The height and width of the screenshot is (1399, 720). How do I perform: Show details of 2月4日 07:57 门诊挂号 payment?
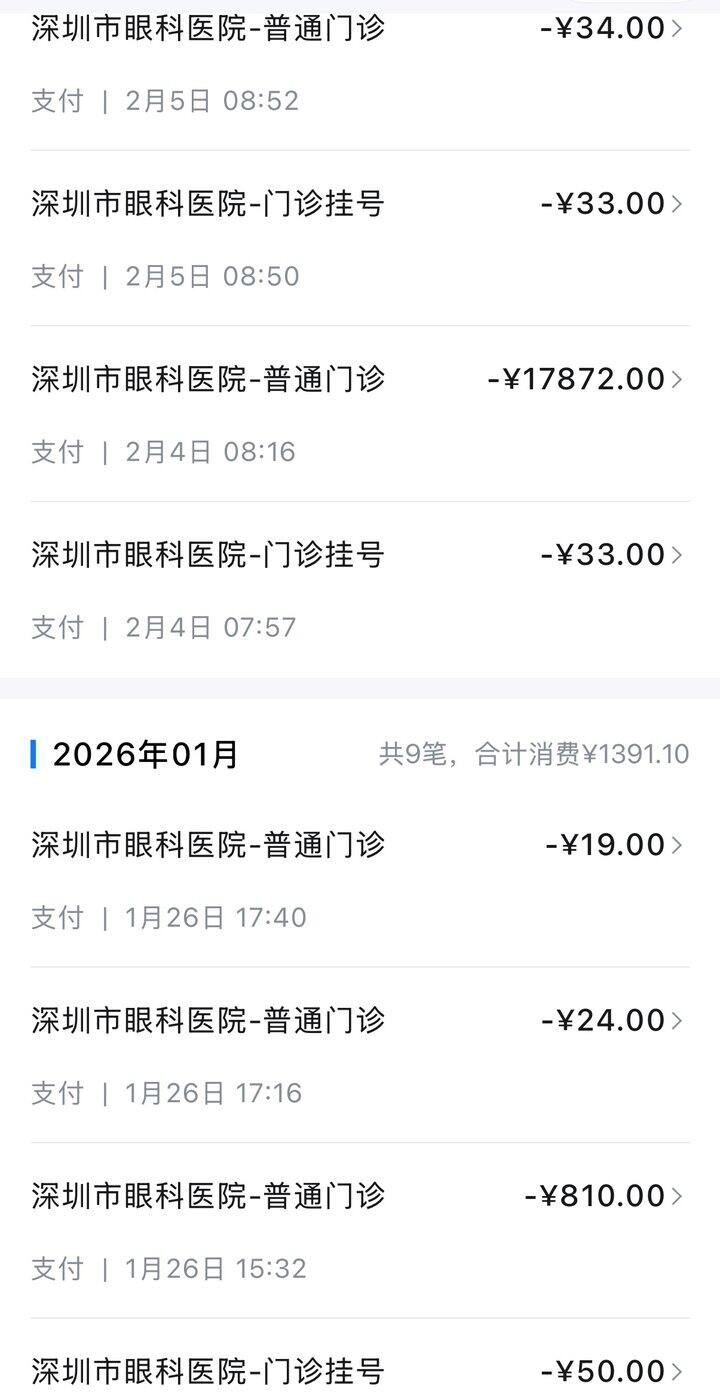pyautogui.click(x=360, y=589)
